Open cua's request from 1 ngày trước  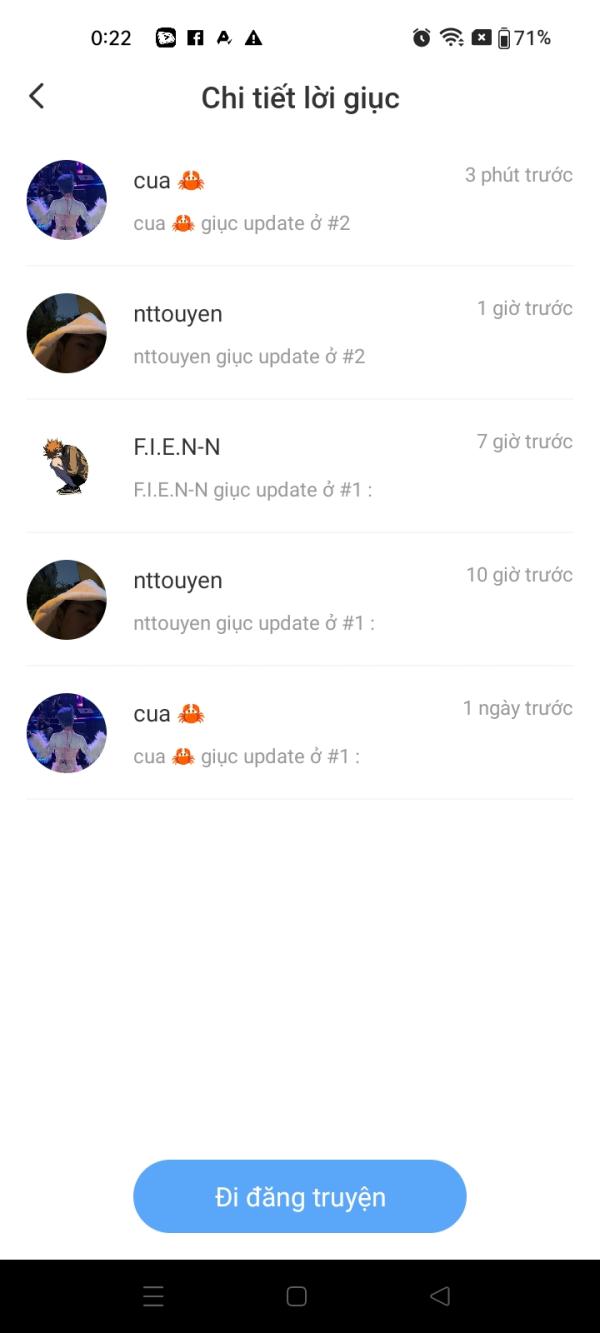tap(300, 732)
